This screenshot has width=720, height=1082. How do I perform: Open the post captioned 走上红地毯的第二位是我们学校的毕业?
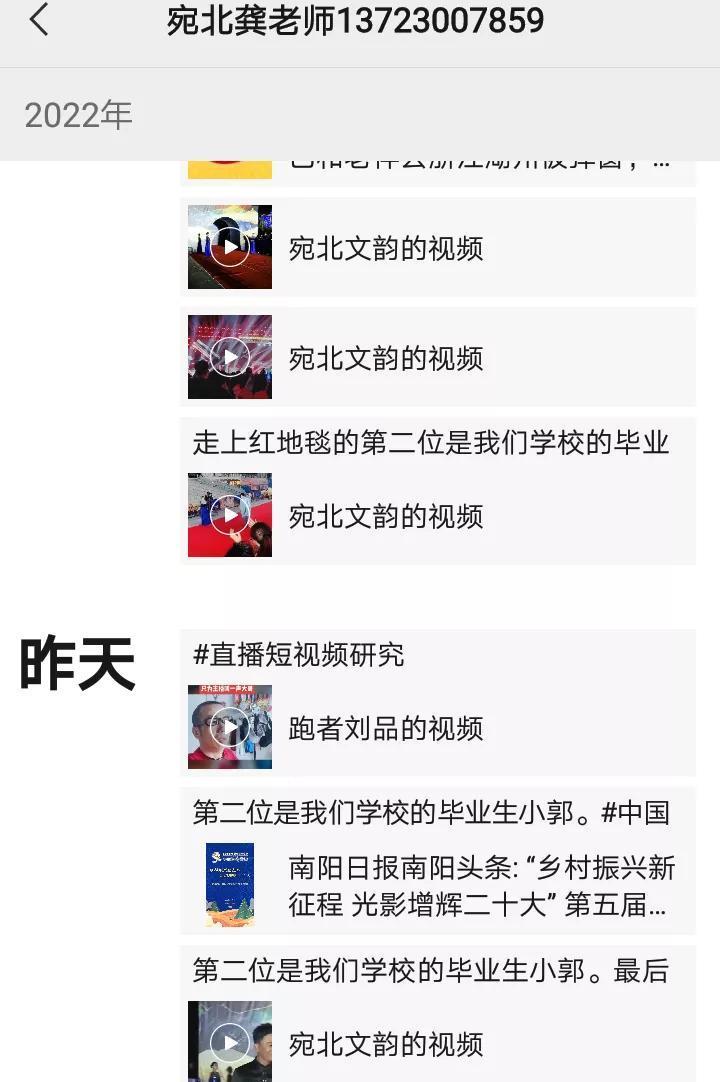[430, 443]
